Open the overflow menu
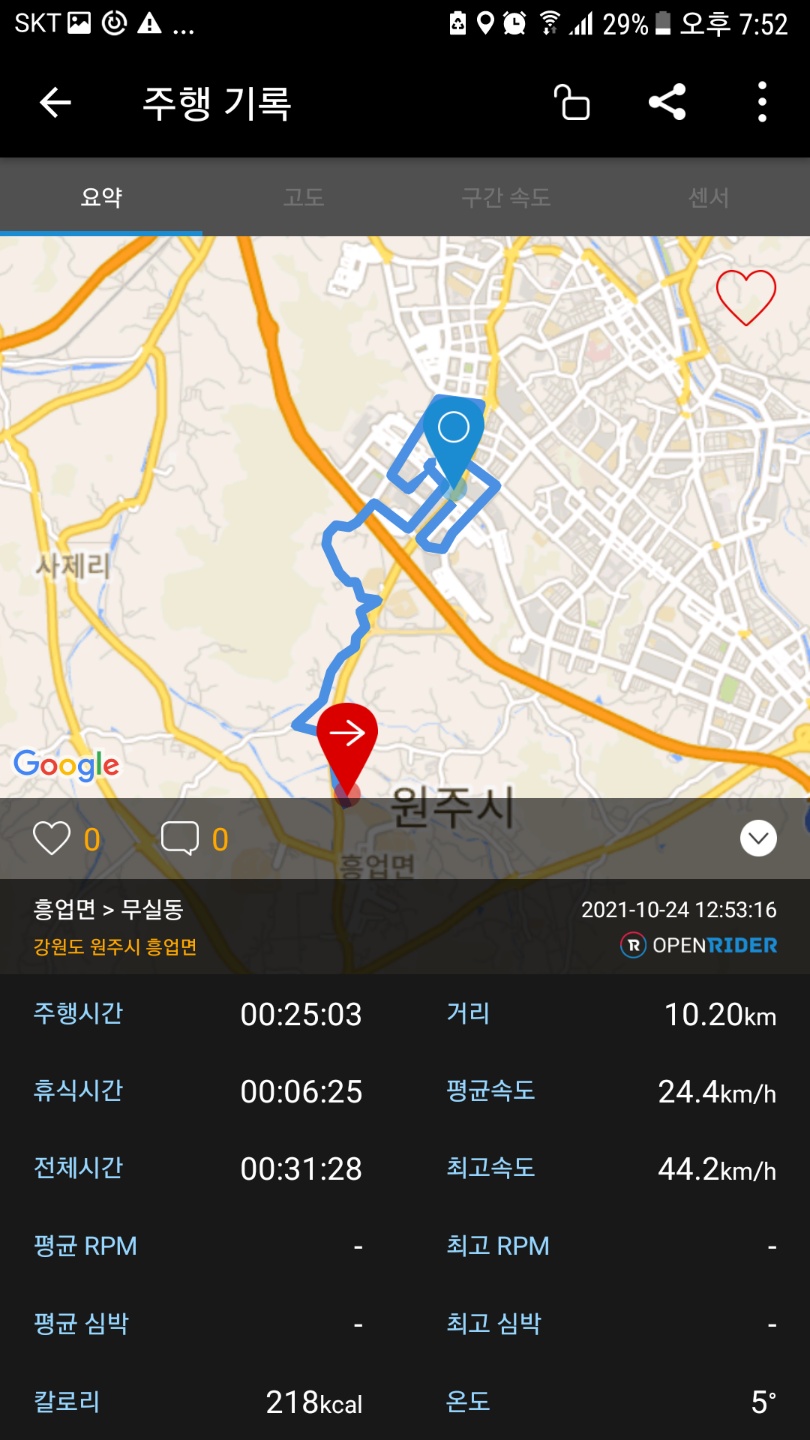Viewport: 810px width, 1440px height. click(x=762, y=102)
